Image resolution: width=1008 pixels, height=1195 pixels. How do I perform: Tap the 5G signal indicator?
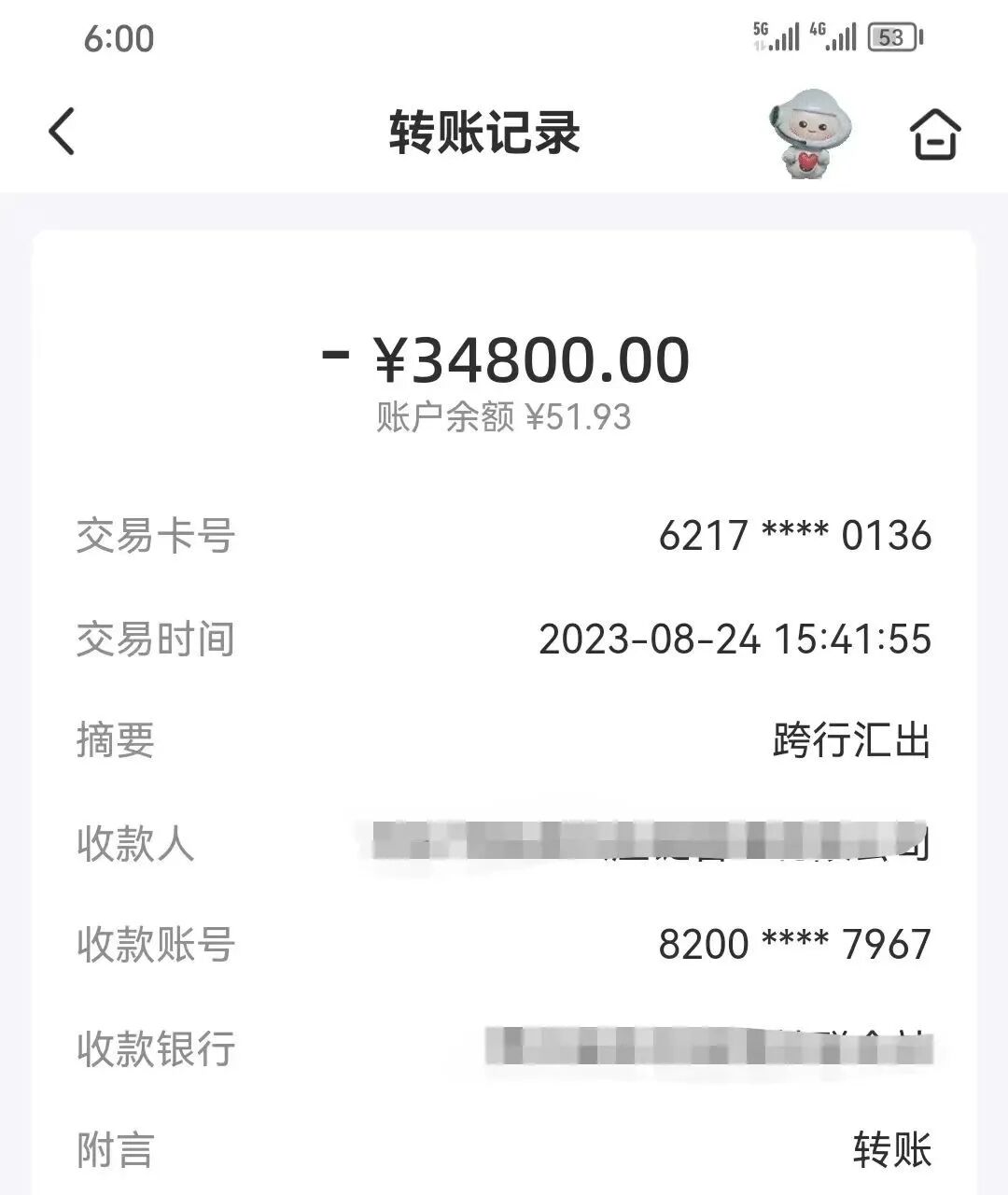pos(775,36)
